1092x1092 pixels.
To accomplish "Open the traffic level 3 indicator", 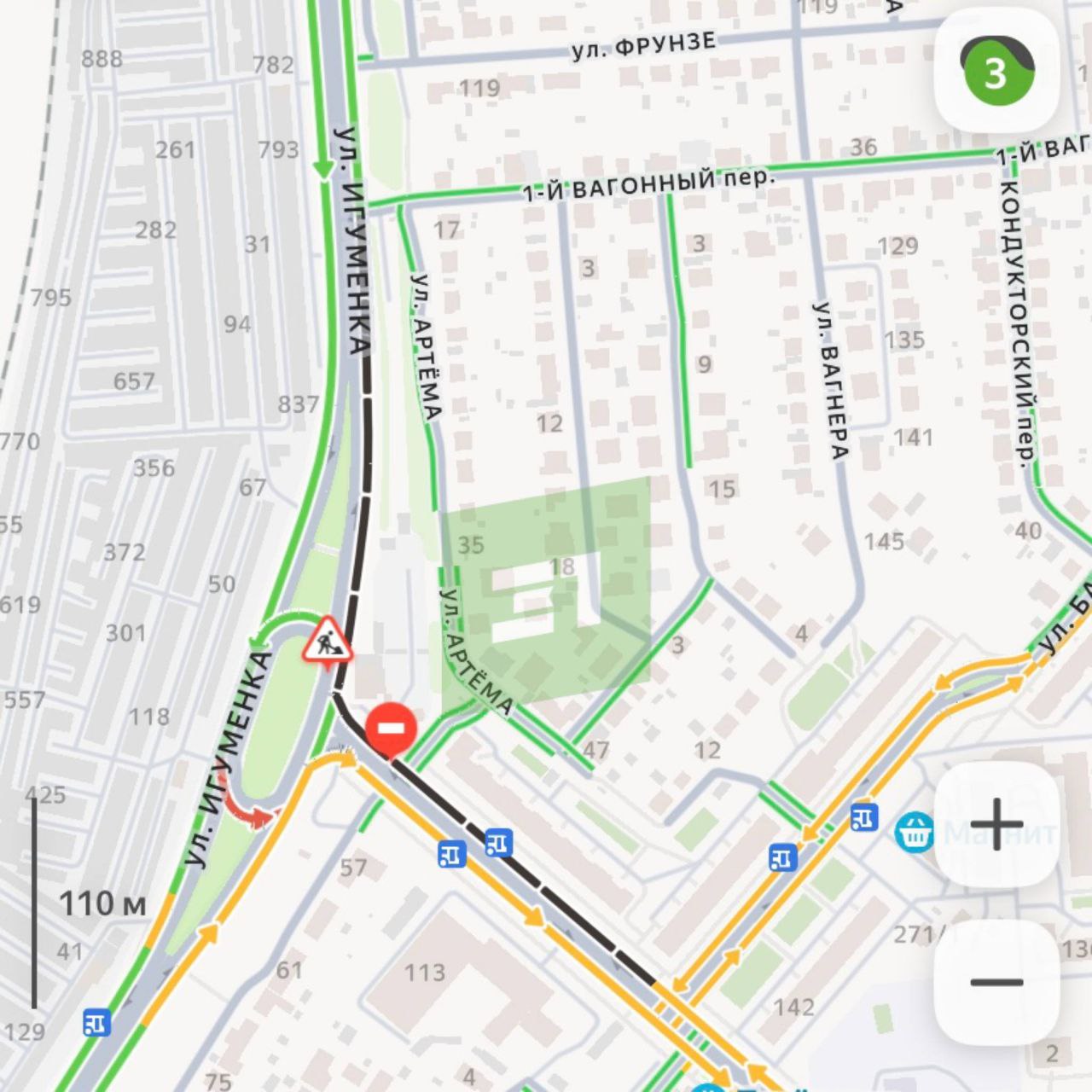I will (996, 73).
